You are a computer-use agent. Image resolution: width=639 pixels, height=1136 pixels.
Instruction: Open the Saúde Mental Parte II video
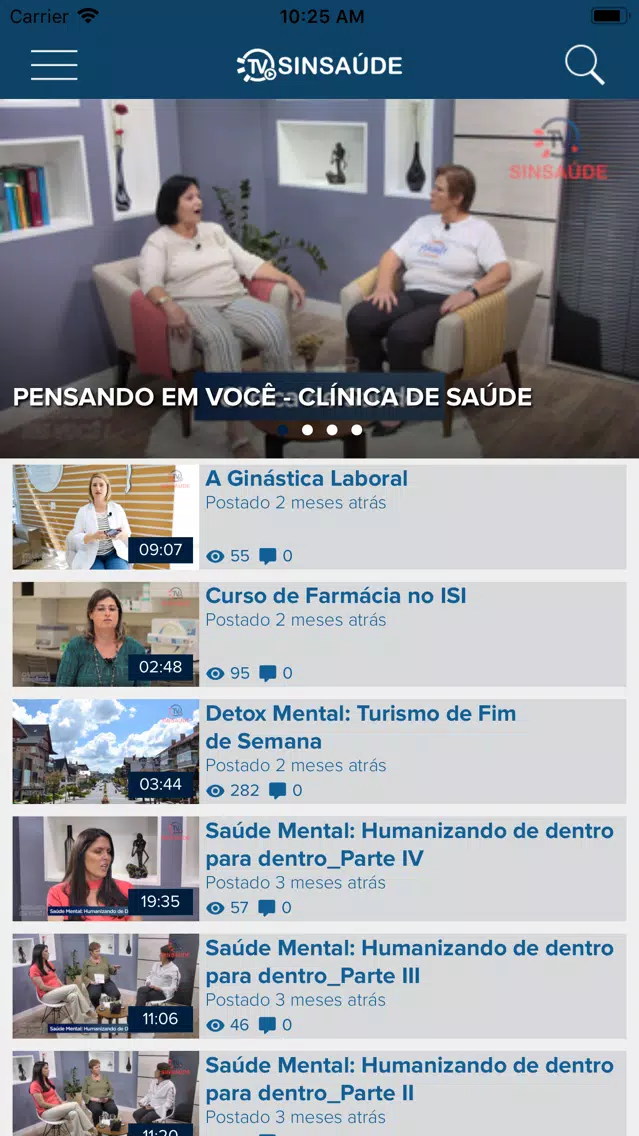(320, 1093)
